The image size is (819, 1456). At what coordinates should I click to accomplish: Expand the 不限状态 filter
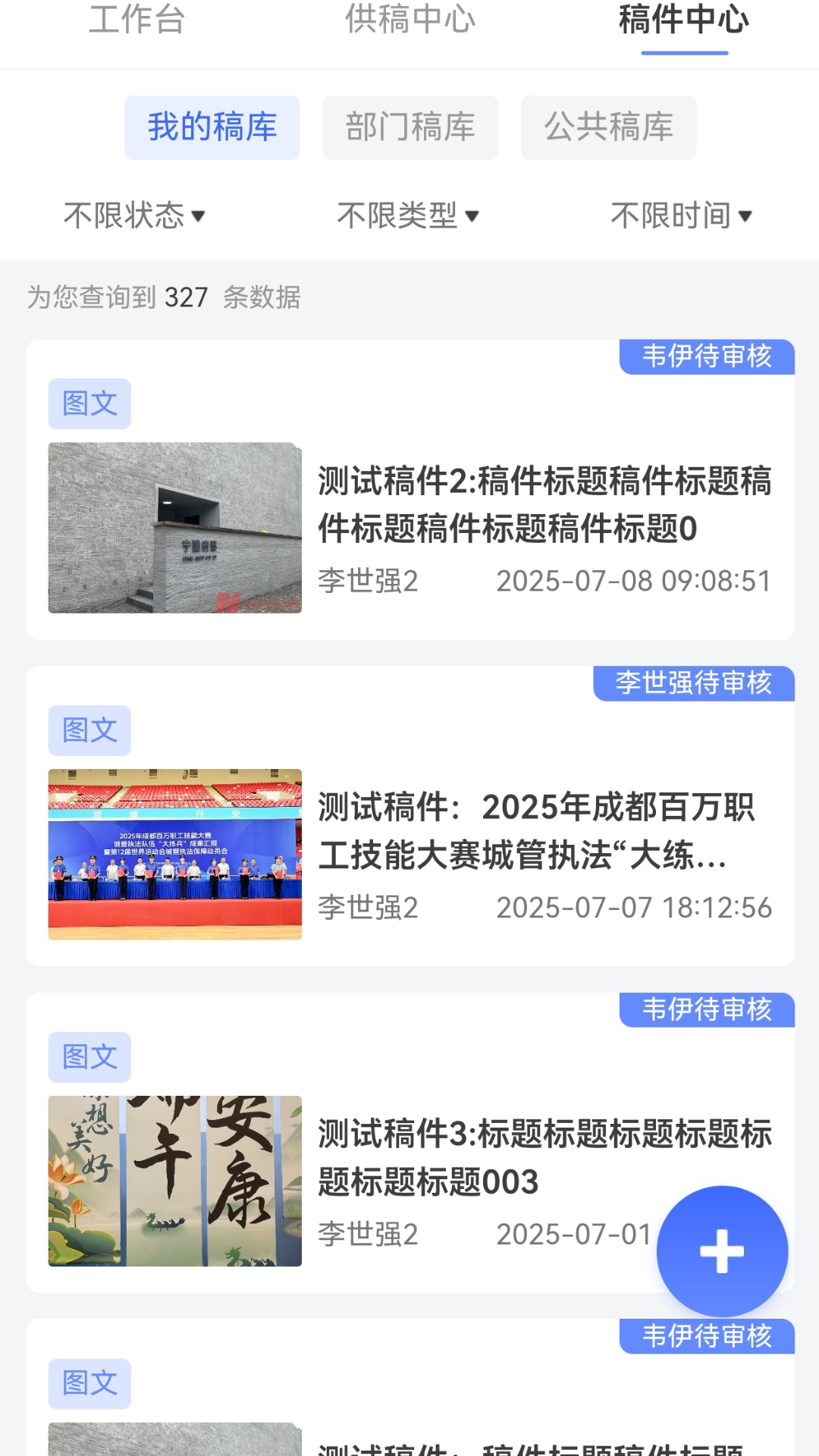[x=135, y=216]
